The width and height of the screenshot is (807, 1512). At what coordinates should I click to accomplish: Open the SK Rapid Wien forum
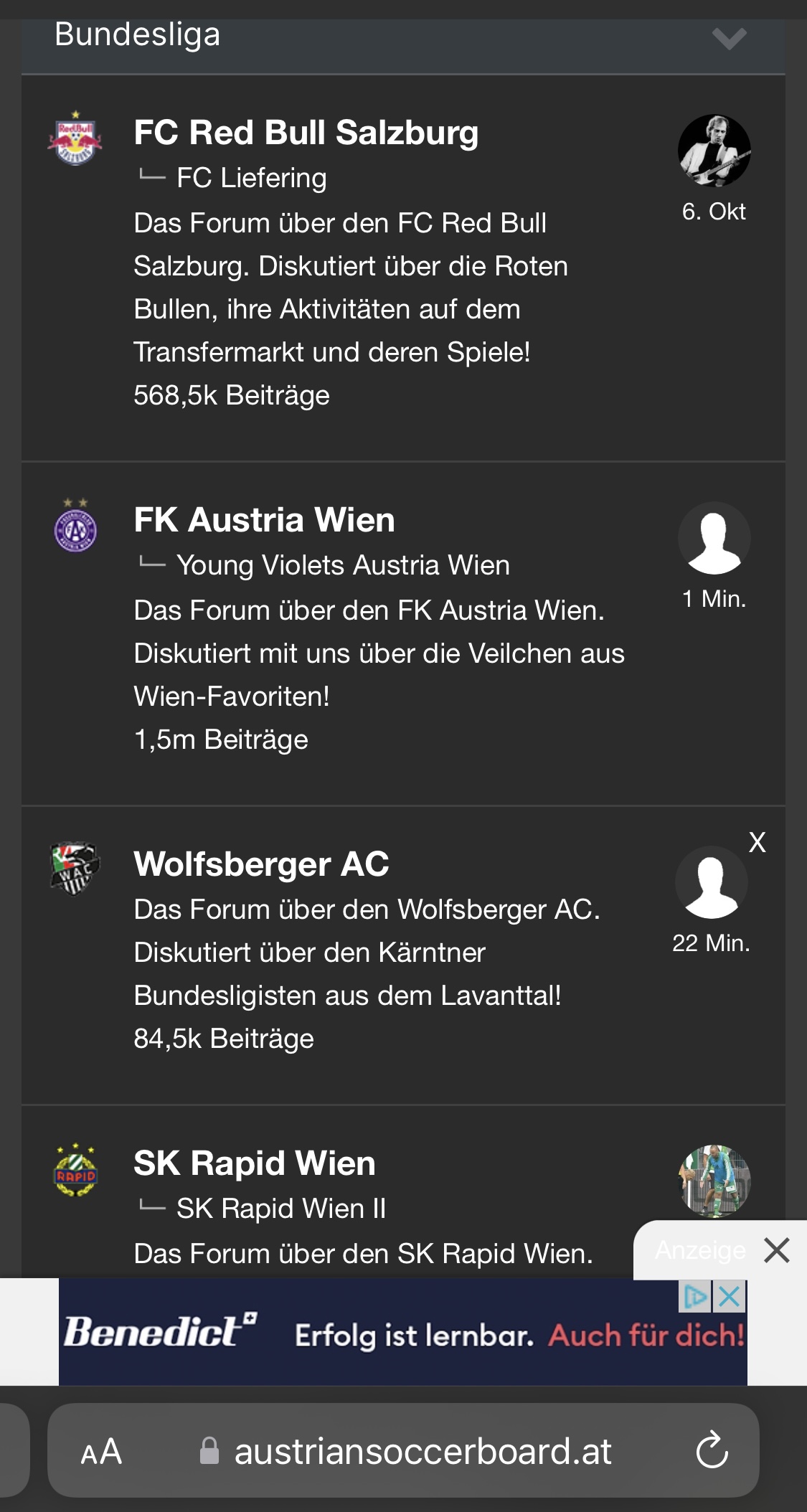[x=255, y=1163]
